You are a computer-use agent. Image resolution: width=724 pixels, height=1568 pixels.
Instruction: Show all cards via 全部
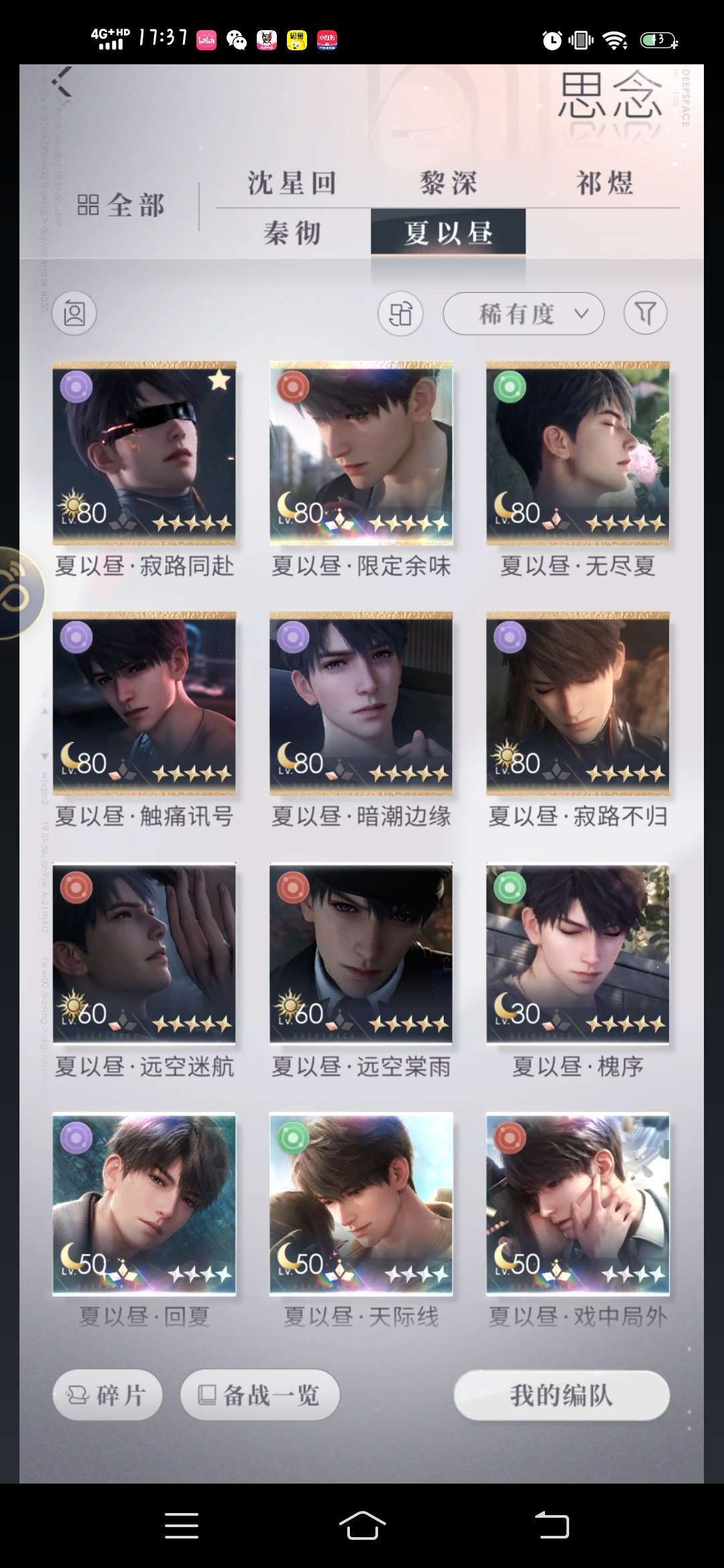click(x=121, y=205)
